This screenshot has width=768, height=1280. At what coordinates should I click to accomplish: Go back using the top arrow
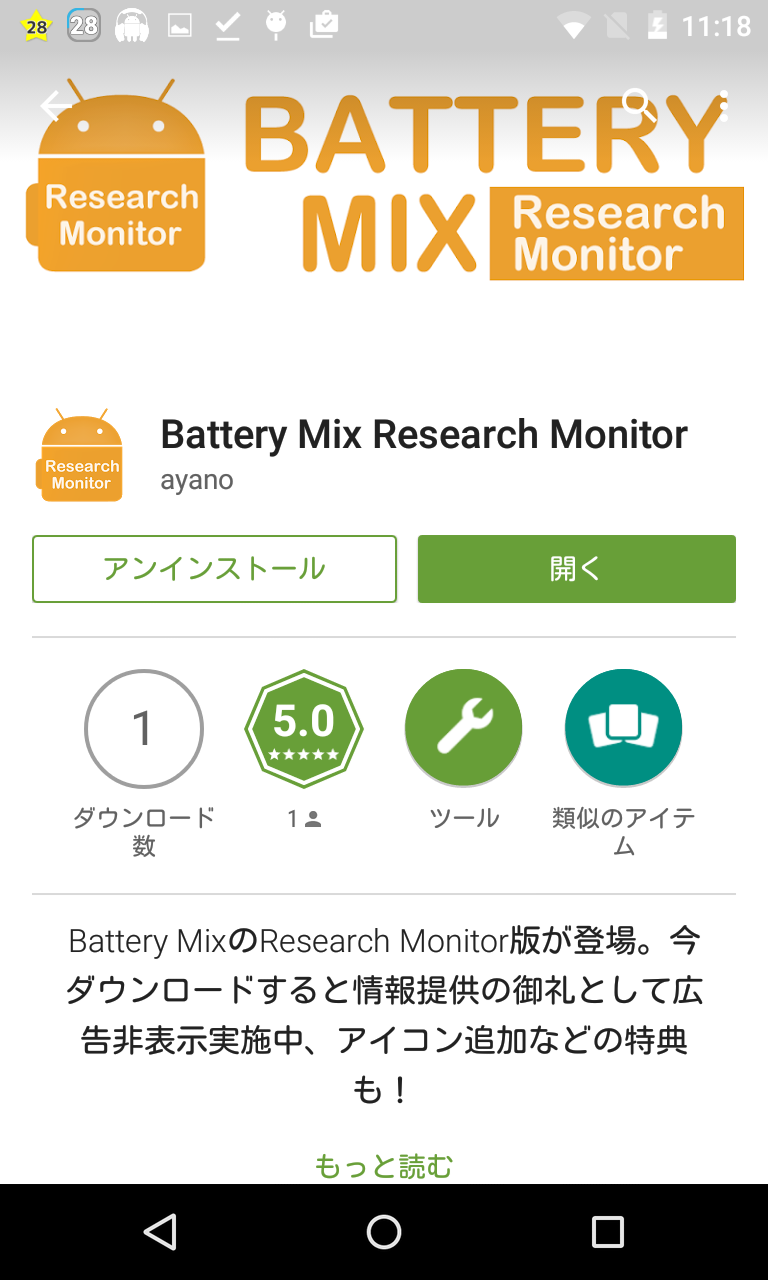click(x=56, y=105)
